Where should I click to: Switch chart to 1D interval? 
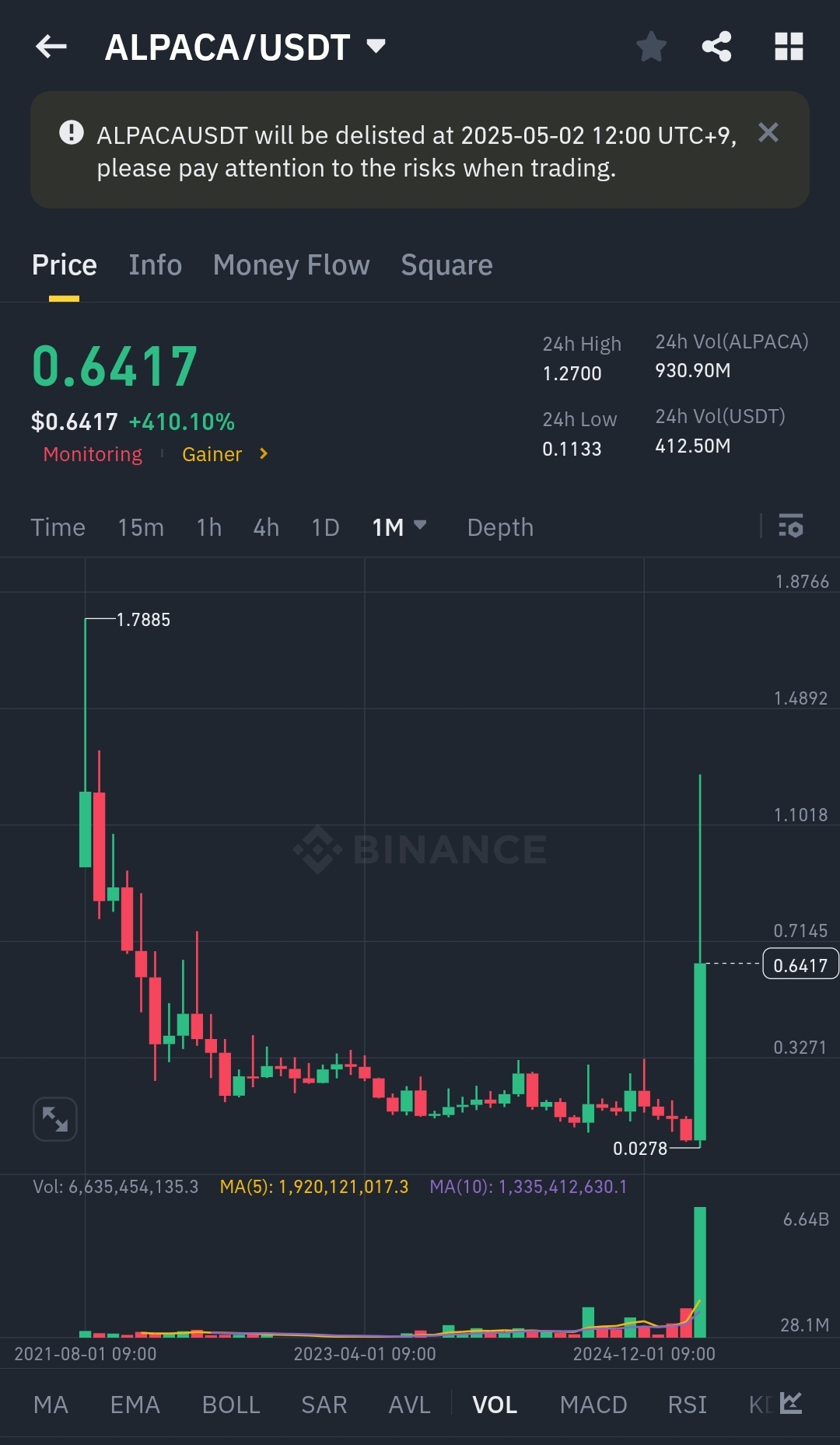point(325,527)
